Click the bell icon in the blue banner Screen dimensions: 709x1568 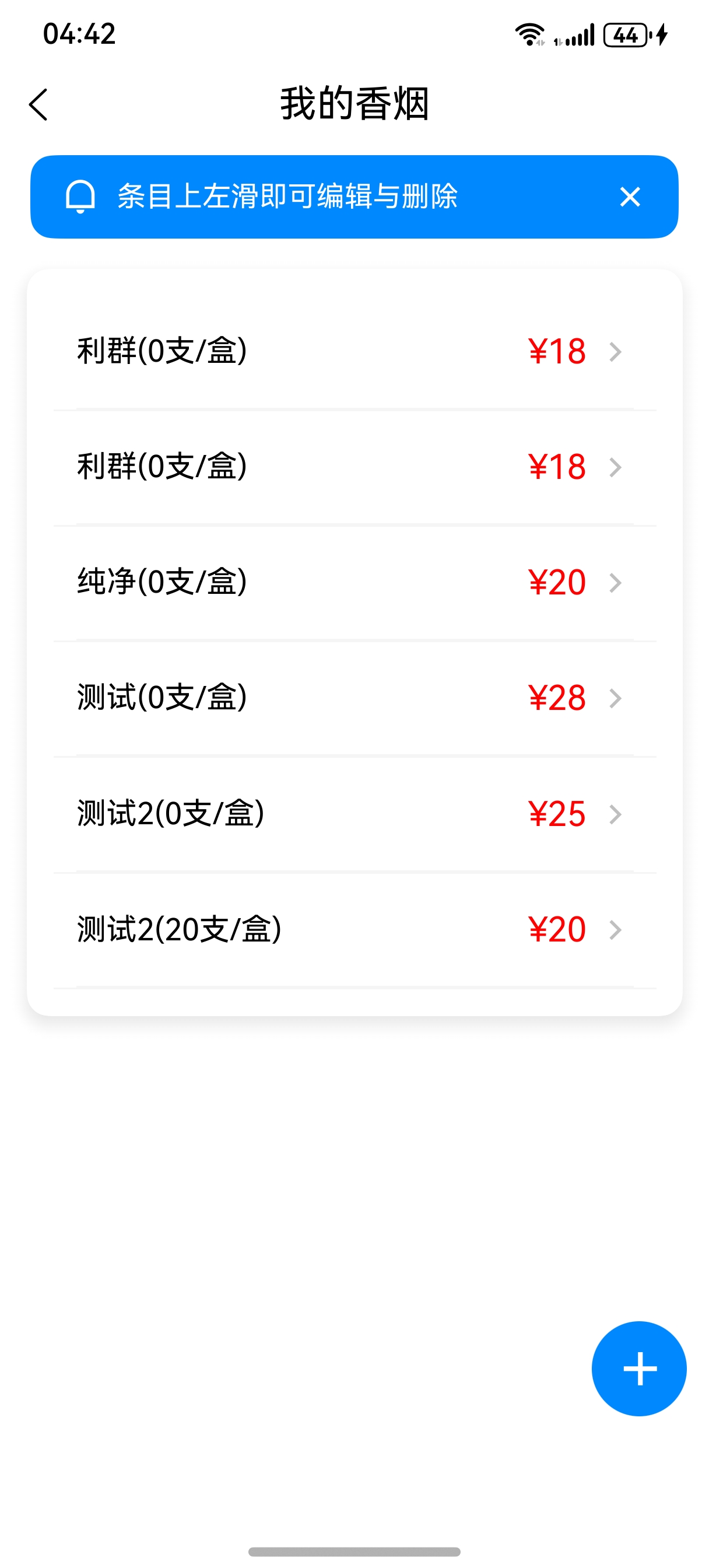80,197
